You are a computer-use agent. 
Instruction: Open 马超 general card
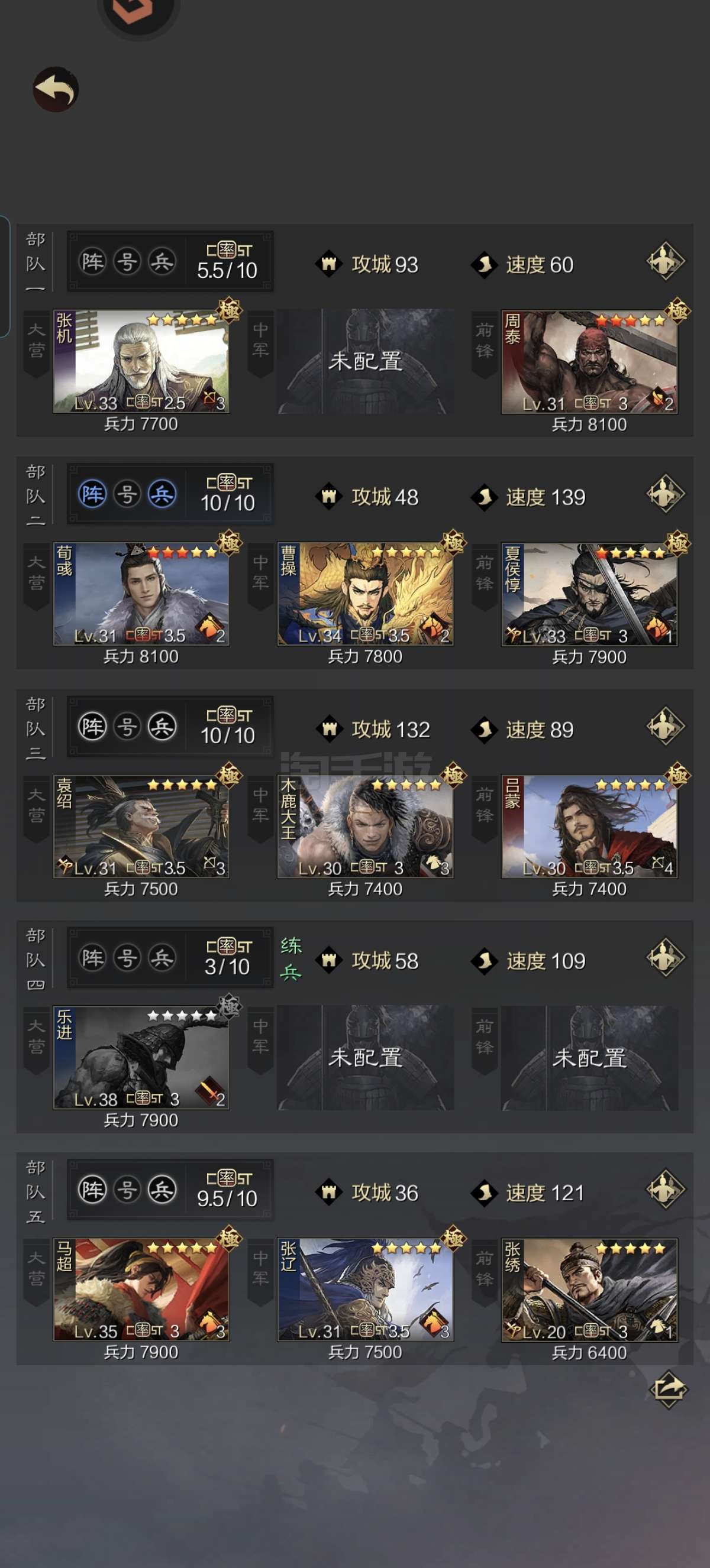click(x=141, y=1289)
